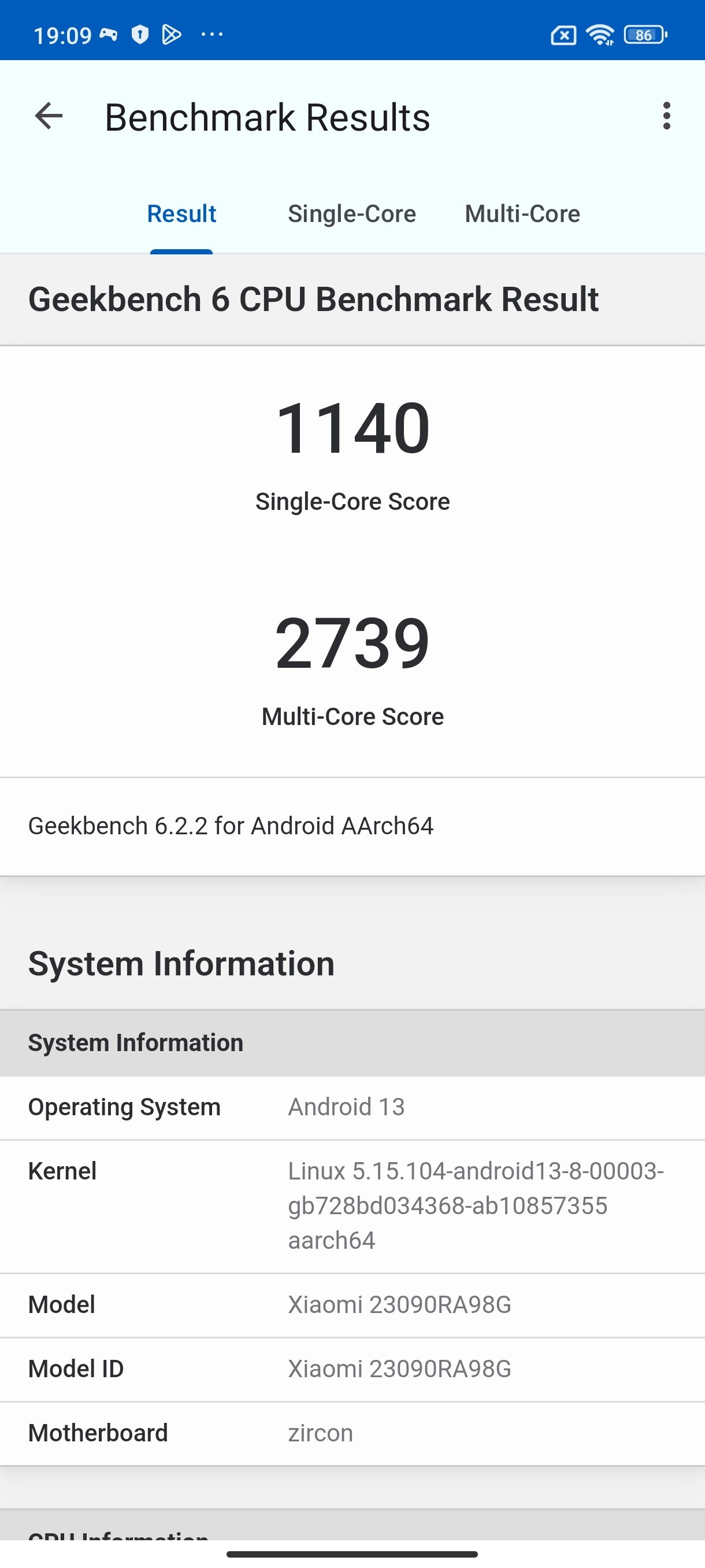
Task: Go back using the arrow icon
Action: pyautogui.click(x=49, y=116)
